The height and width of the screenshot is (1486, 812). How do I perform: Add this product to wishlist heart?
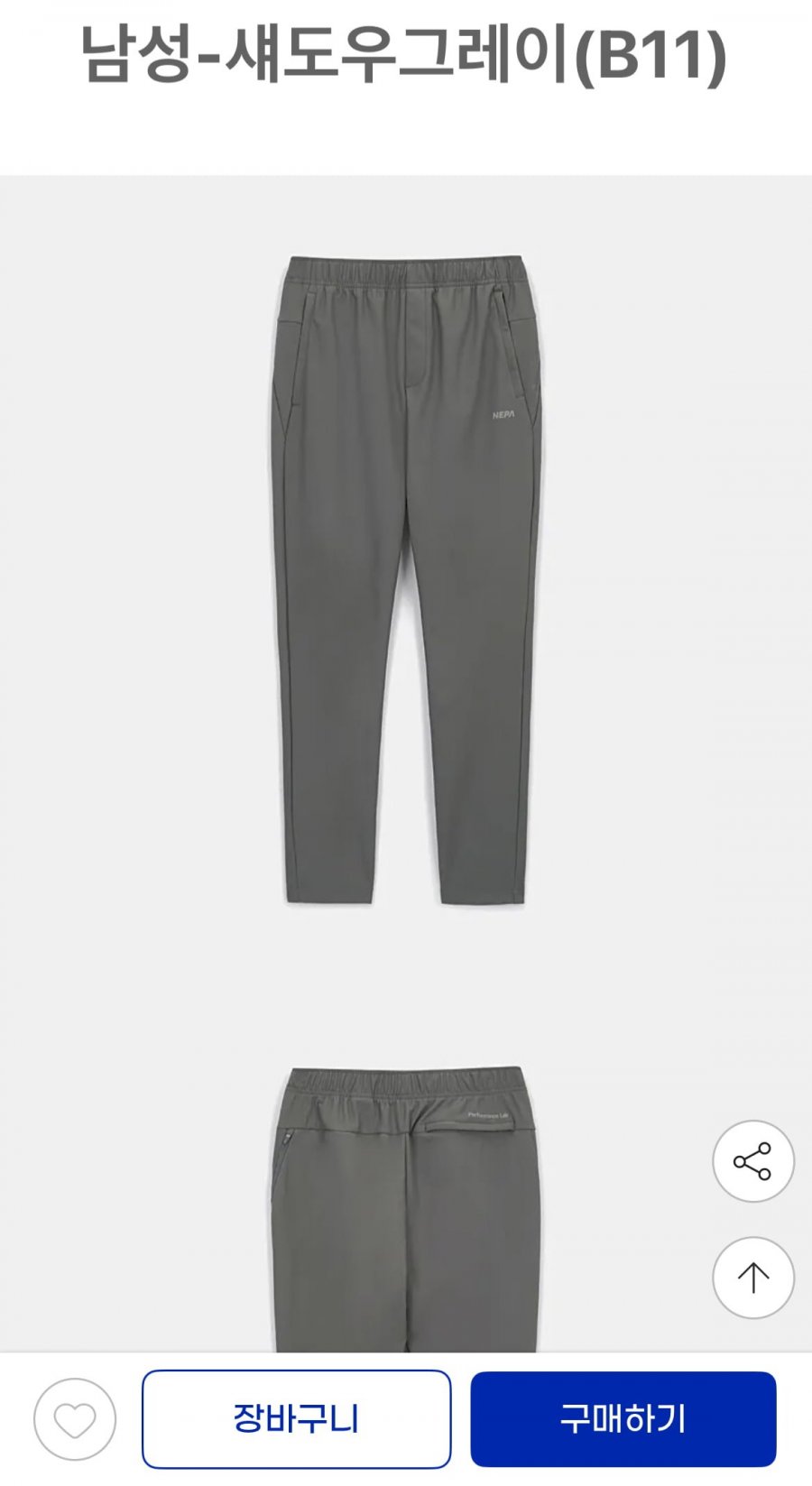click(x=75, y=1419)
